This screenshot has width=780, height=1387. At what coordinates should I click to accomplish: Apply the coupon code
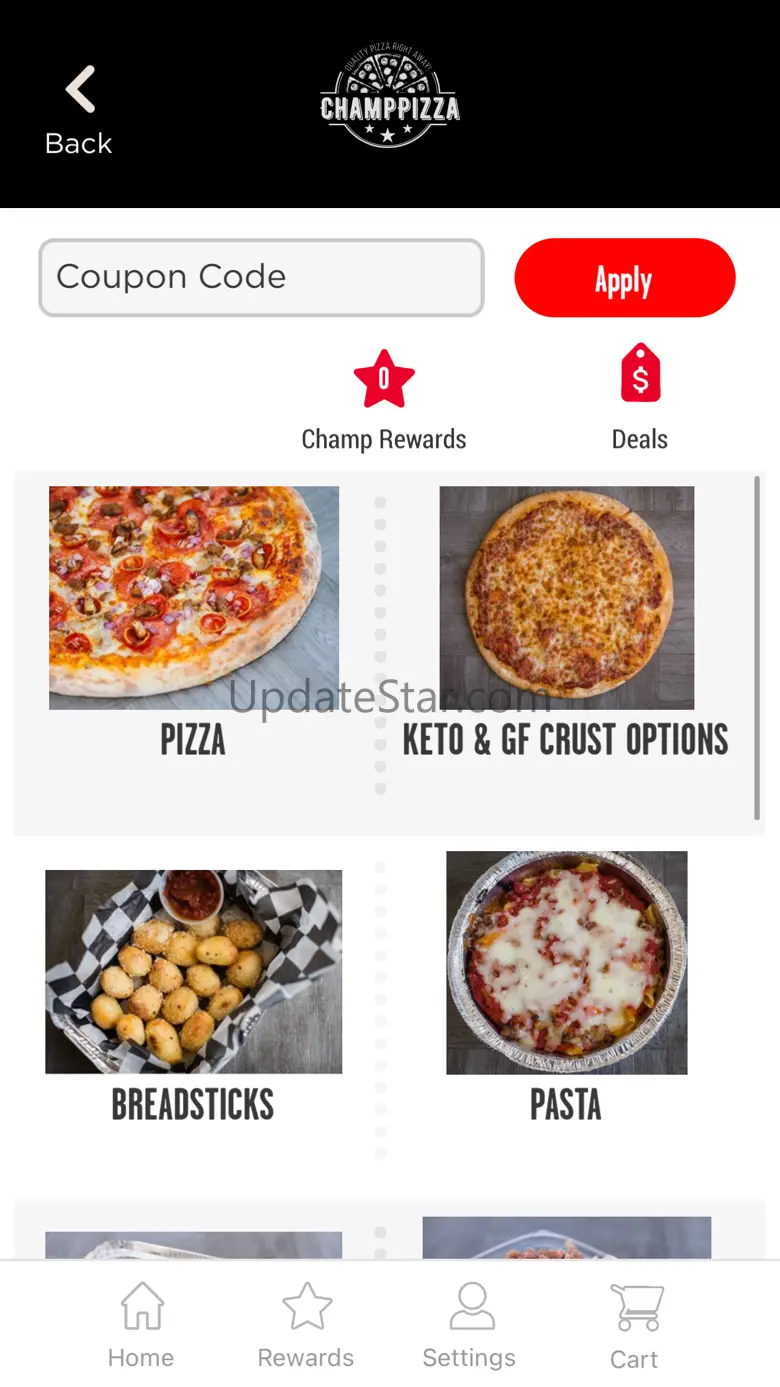(x=624, y=278)
